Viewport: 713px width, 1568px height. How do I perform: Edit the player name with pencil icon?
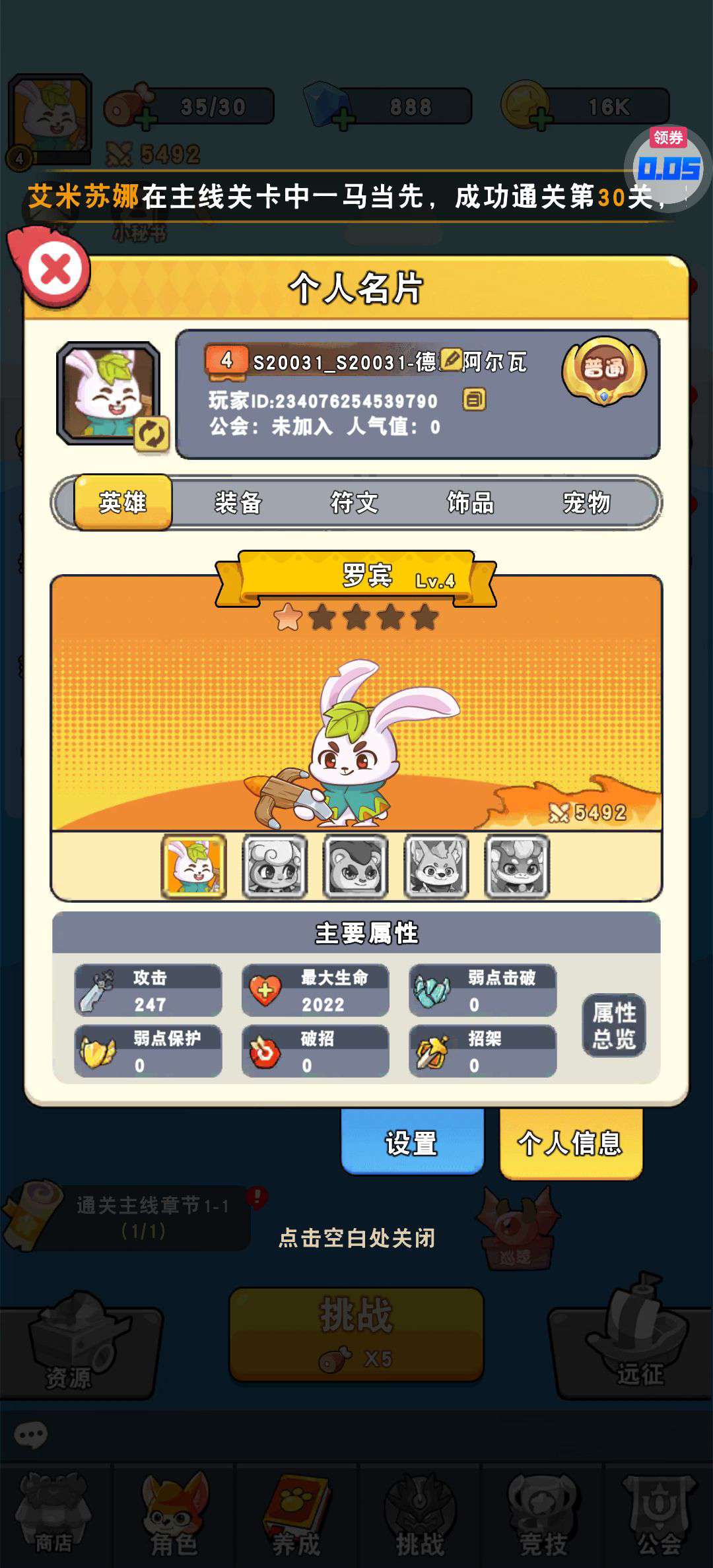[x=451, y=360]
